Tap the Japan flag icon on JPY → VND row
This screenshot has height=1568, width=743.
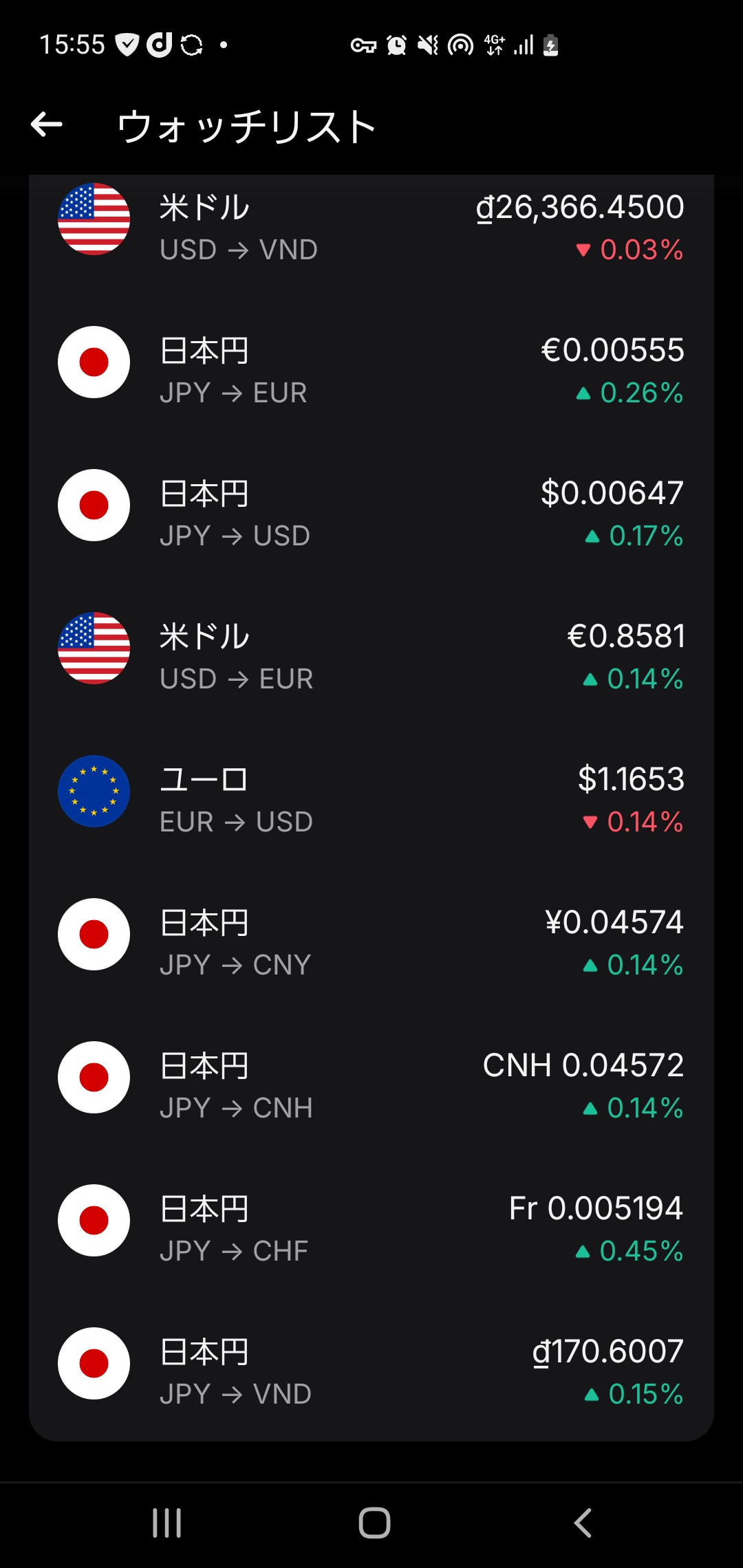[94, 1364]
